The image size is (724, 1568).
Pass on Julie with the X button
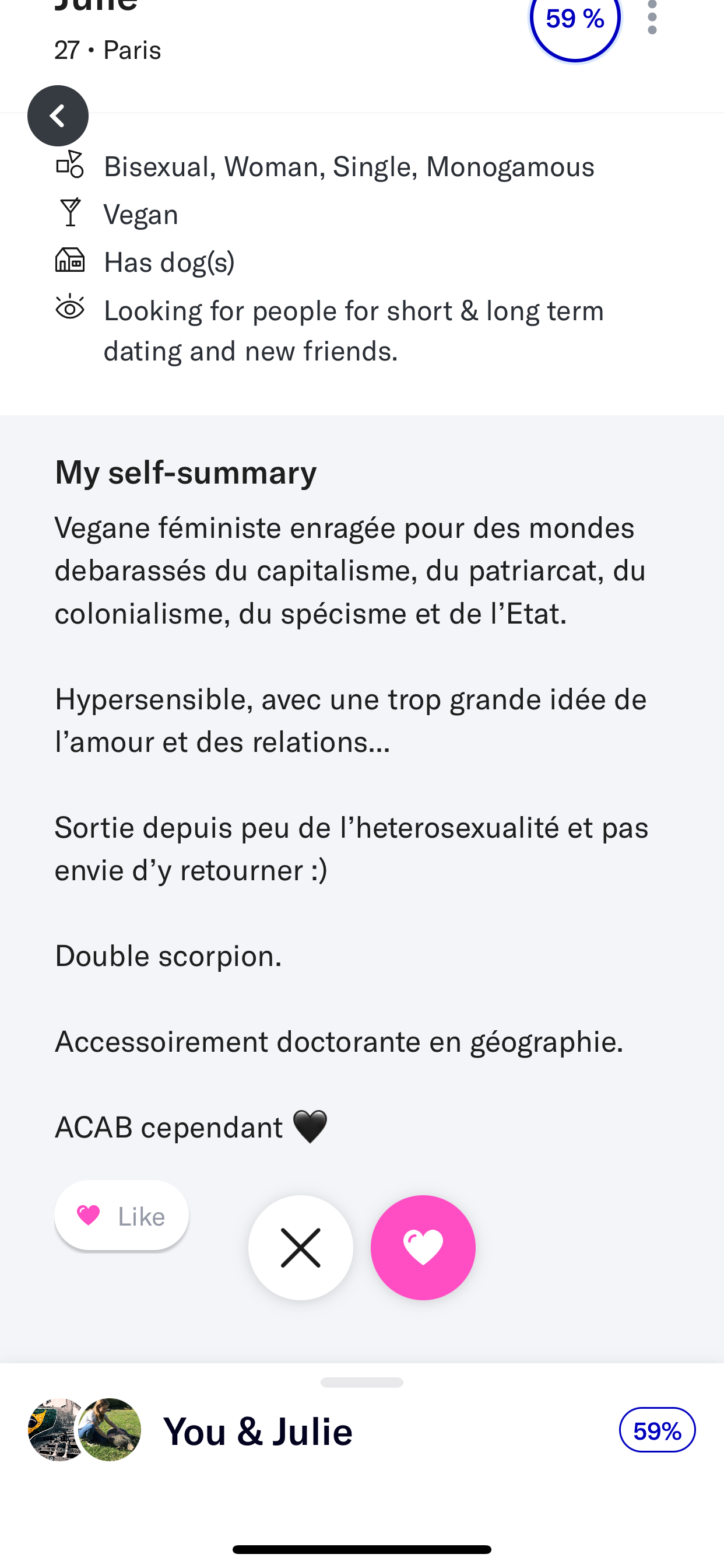click(301, 1248)
